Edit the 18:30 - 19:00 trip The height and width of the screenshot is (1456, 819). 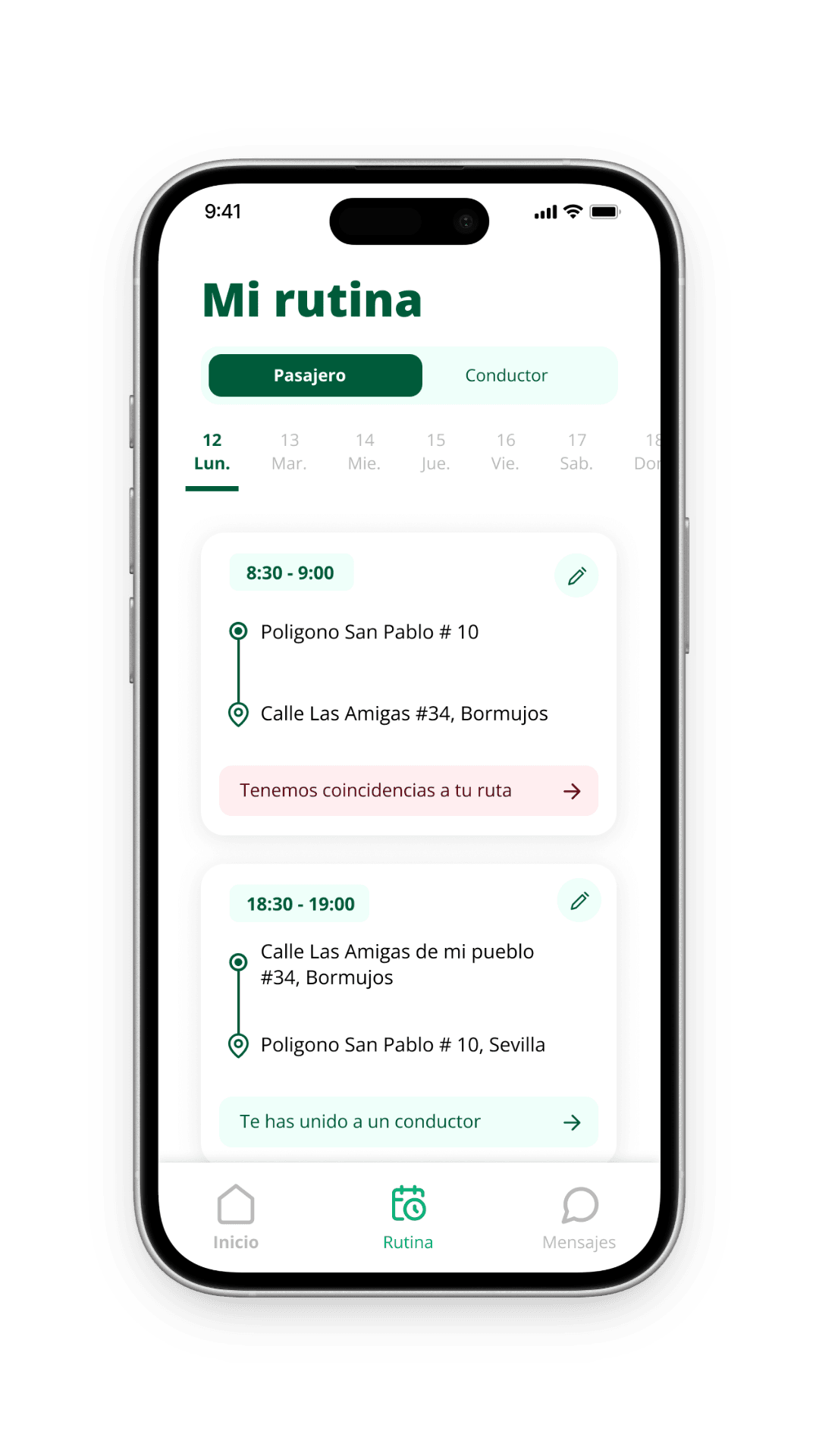579,901
